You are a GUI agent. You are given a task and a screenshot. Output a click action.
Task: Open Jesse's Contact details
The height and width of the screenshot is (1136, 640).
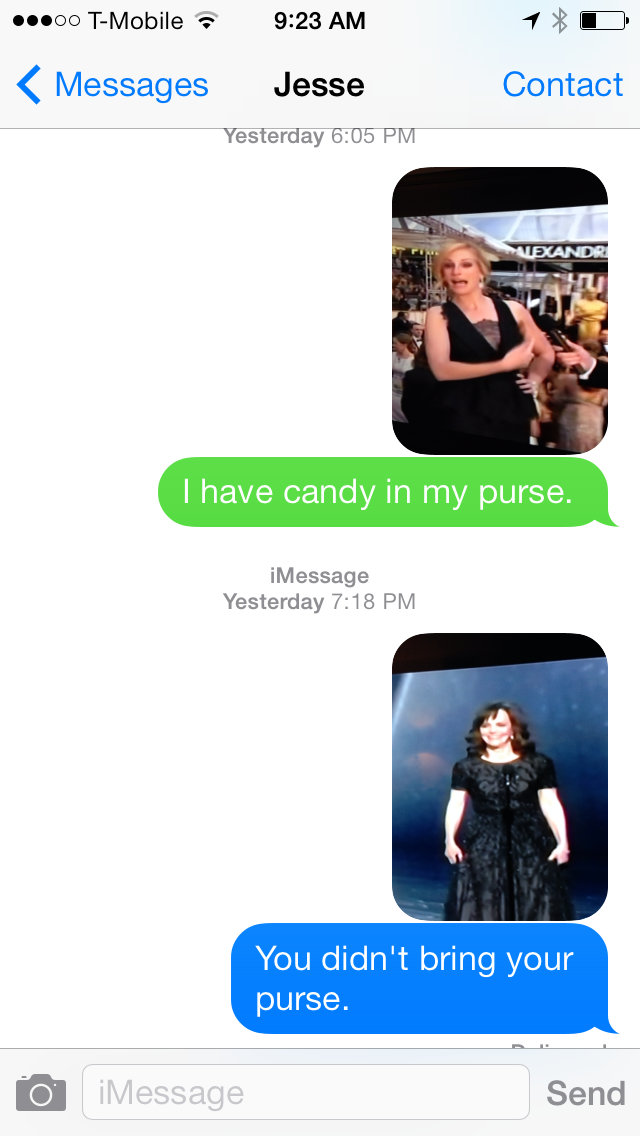pos(562,86)
